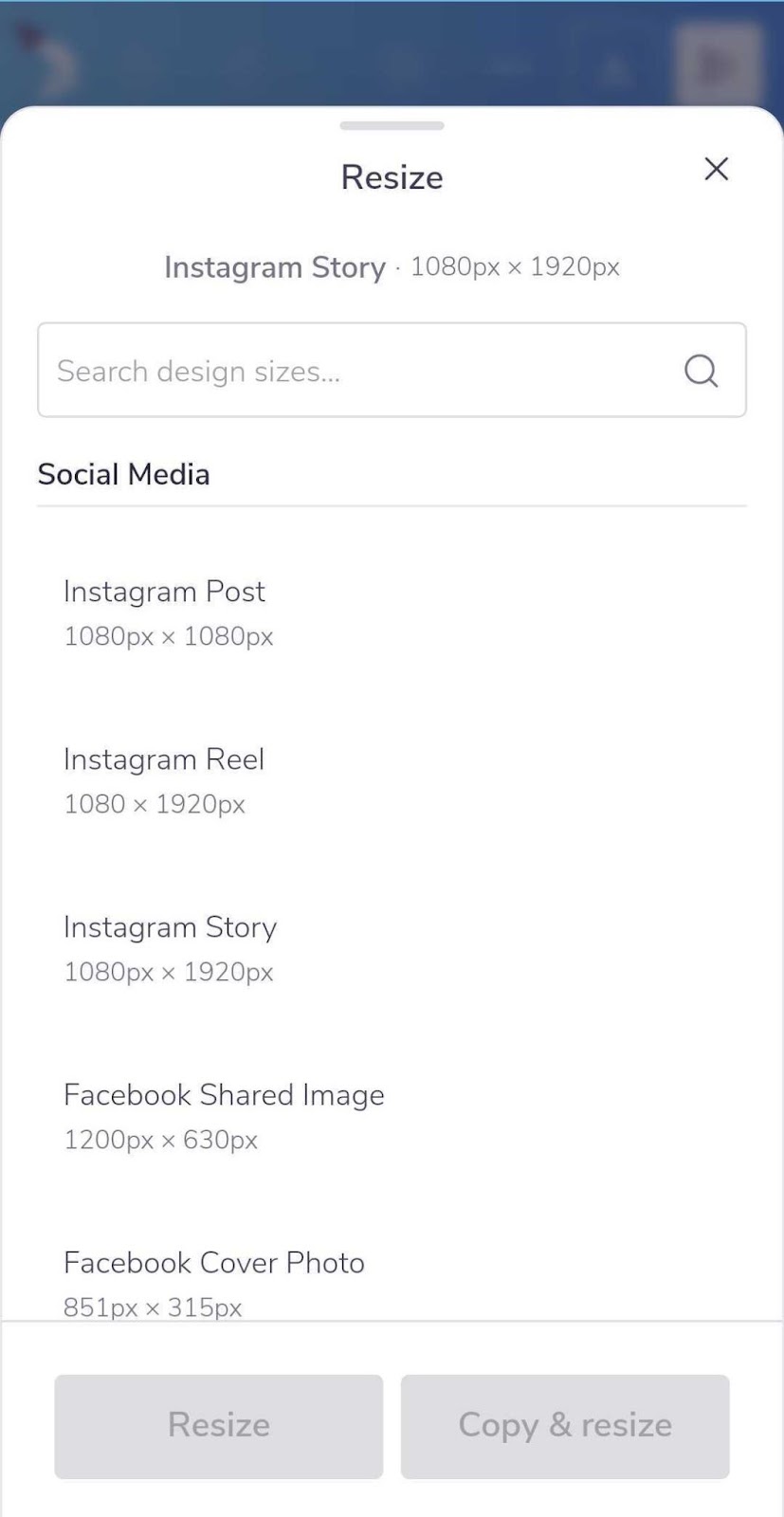The image size is (784, 1517).
Task: Tap the sheet drag handle
Action: click(x=392, y=125)
